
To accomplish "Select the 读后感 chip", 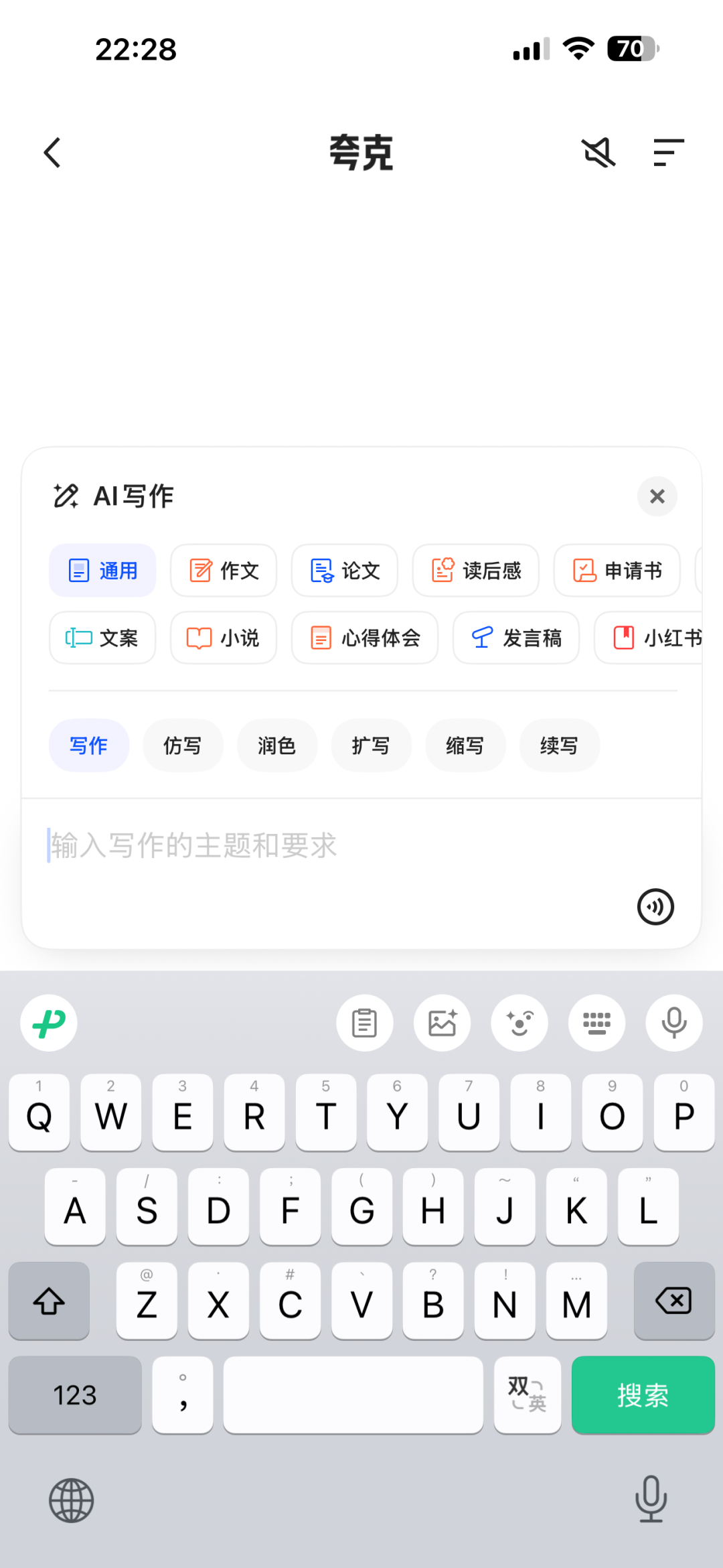I will pyautogui.click(x=476, y=571).
